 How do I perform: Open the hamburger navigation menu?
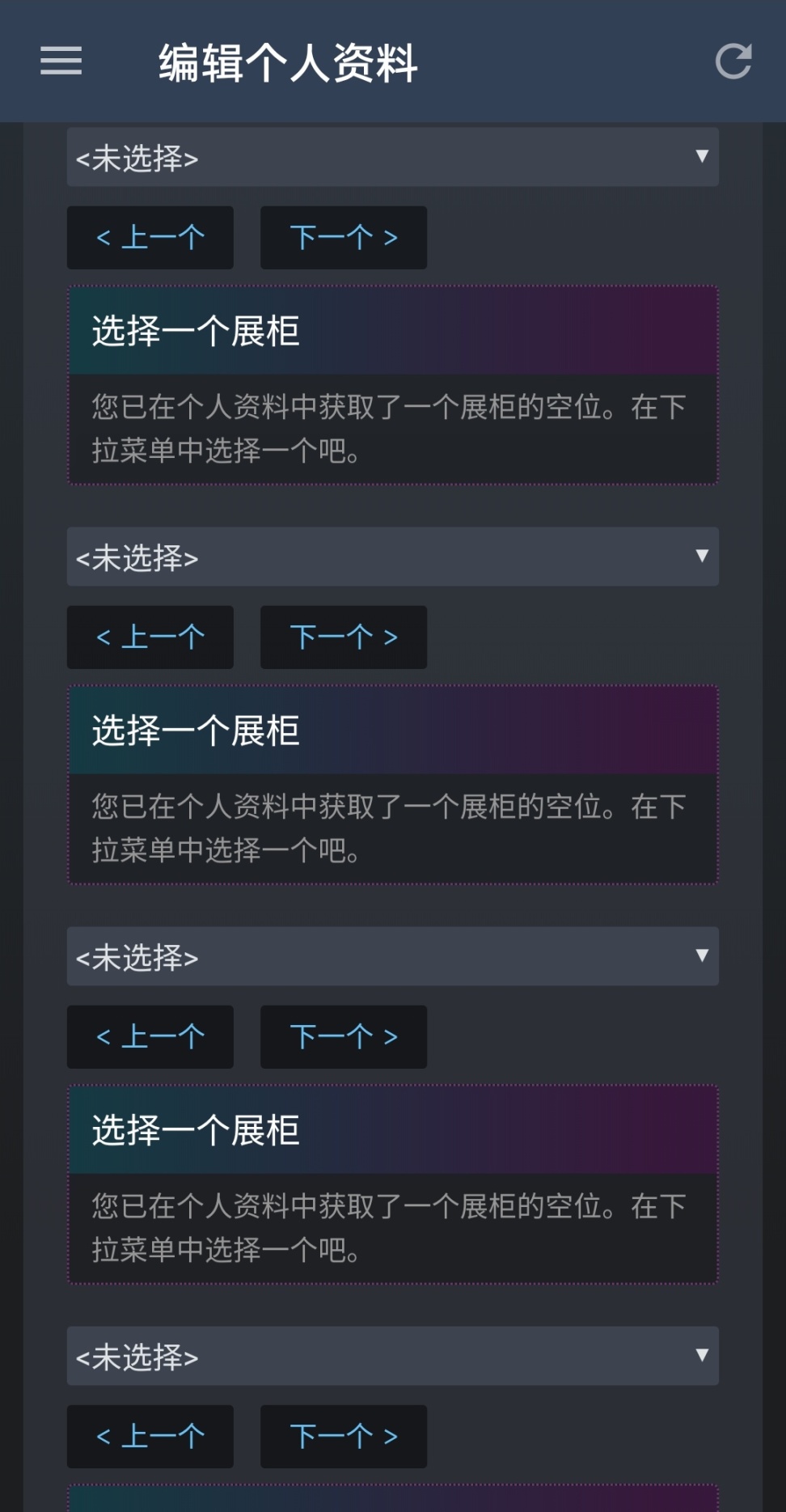[60, 61]
